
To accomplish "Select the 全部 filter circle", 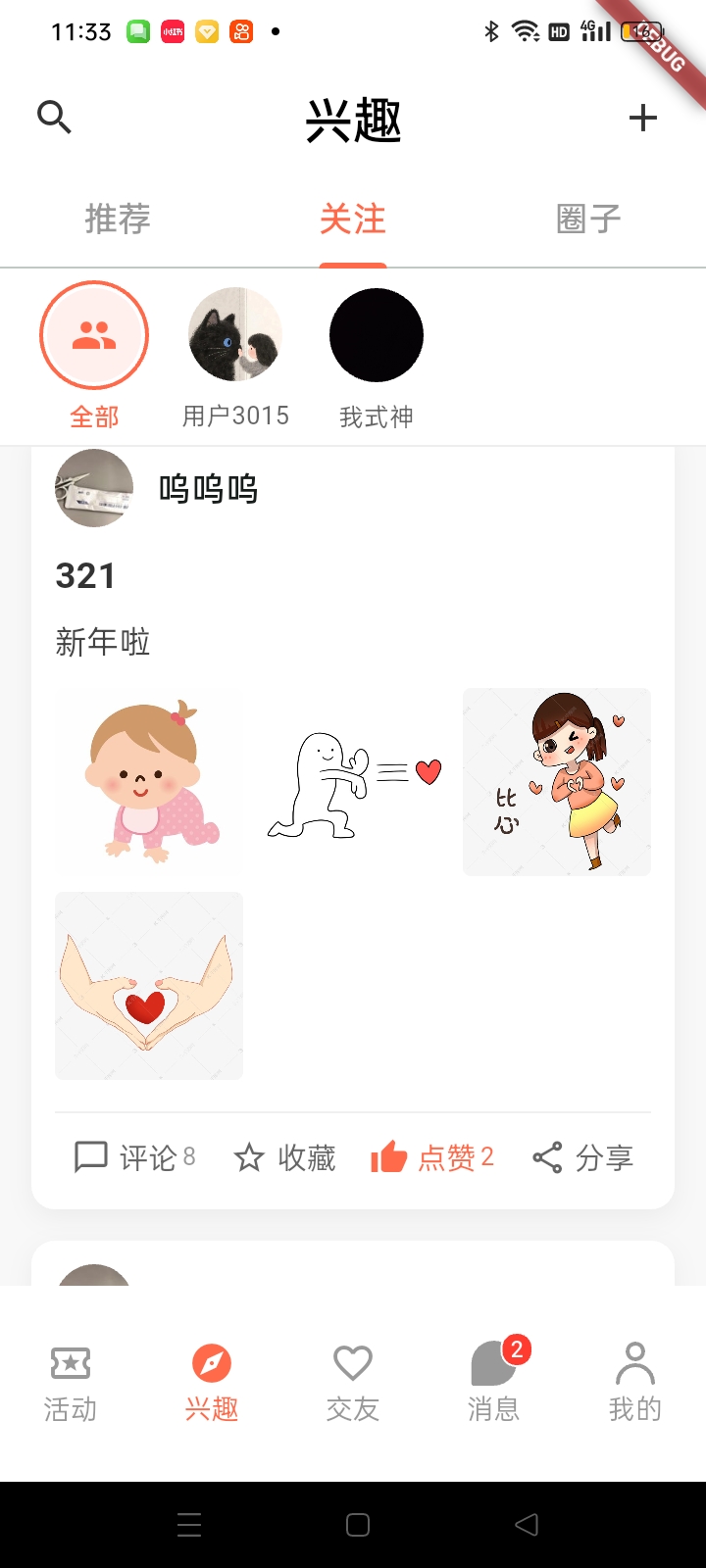I will pos(94,334).
